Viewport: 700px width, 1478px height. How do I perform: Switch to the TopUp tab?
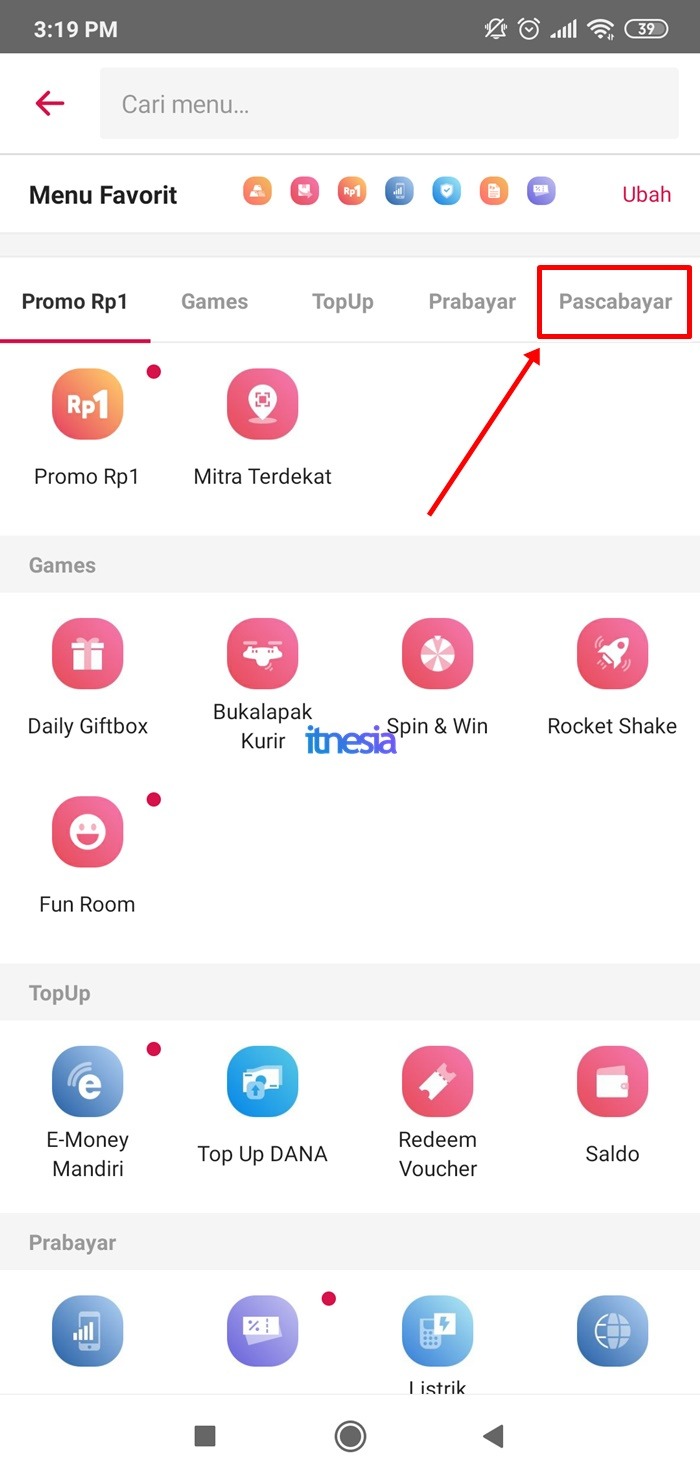(x=342, y=301)
